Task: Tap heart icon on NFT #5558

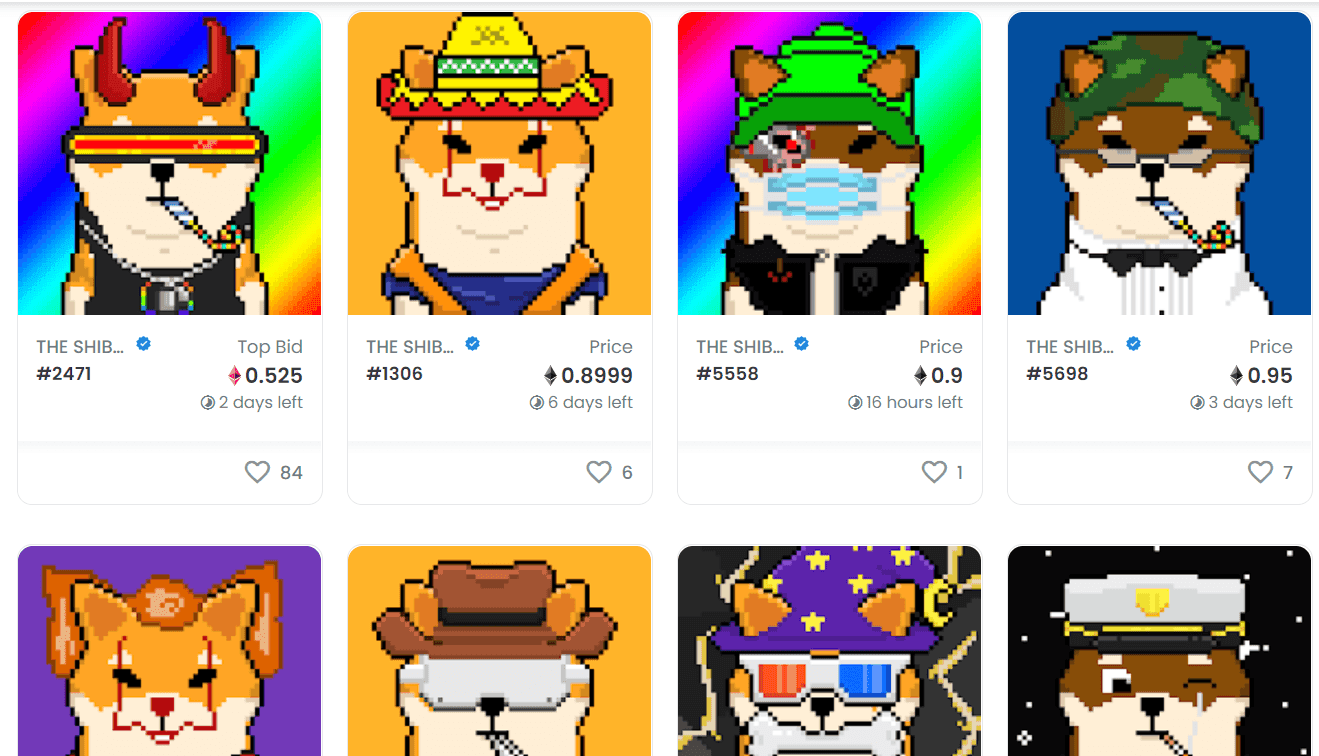Action: (933, 472)
